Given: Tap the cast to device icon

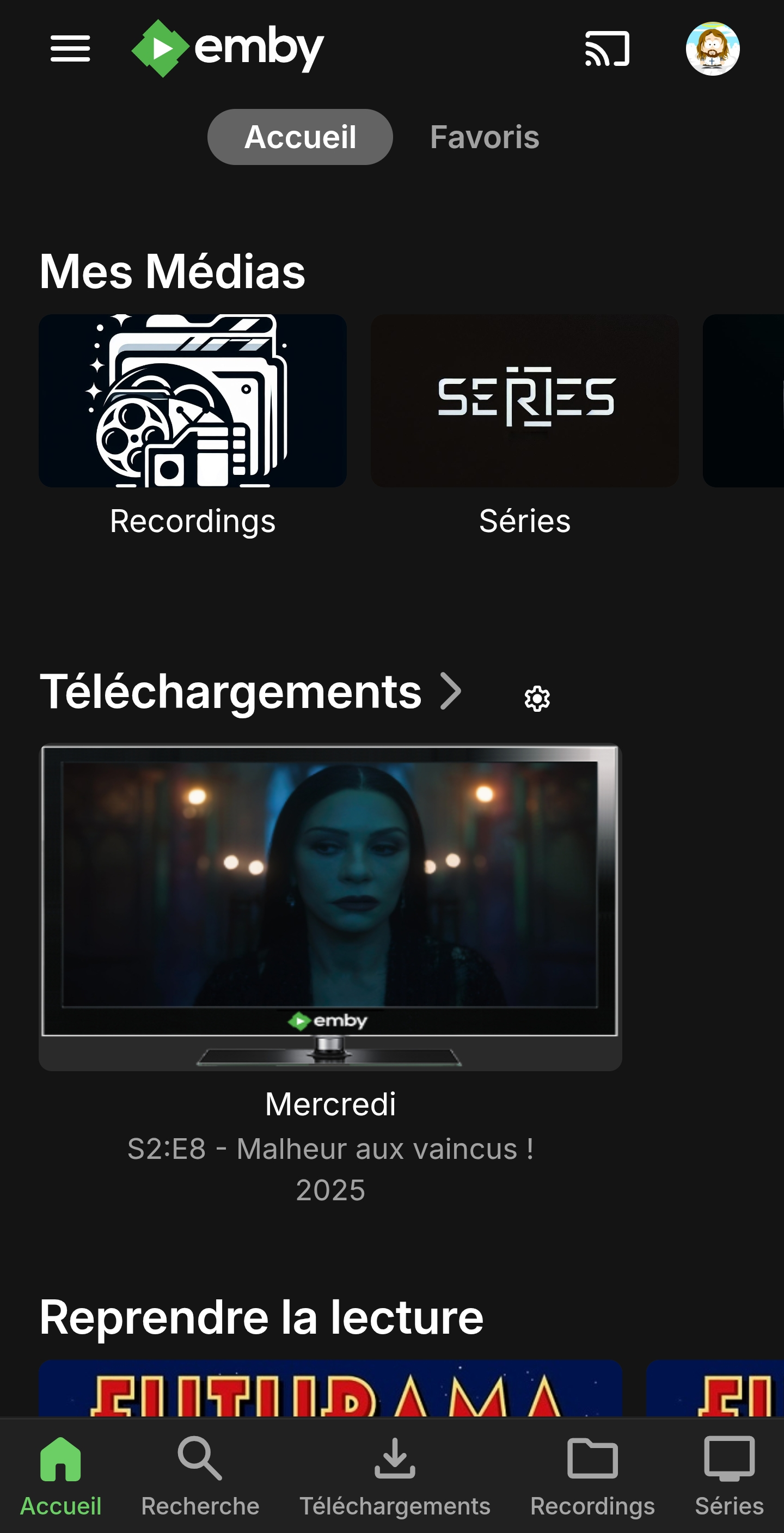Looking at the screenshot, I should point(607,48).
